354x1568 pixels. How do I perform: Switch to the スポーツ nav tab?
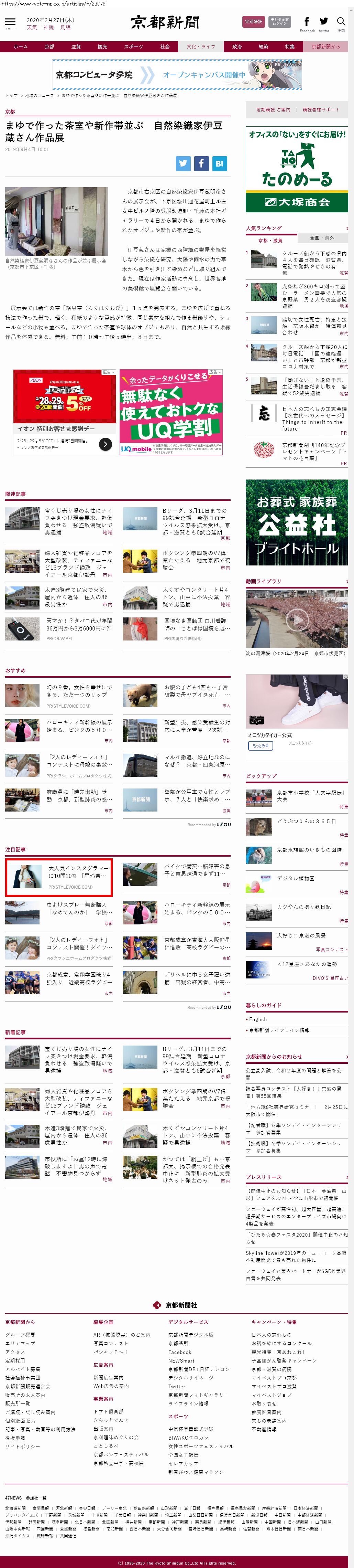pyautogui.click(x=133, y=47)
